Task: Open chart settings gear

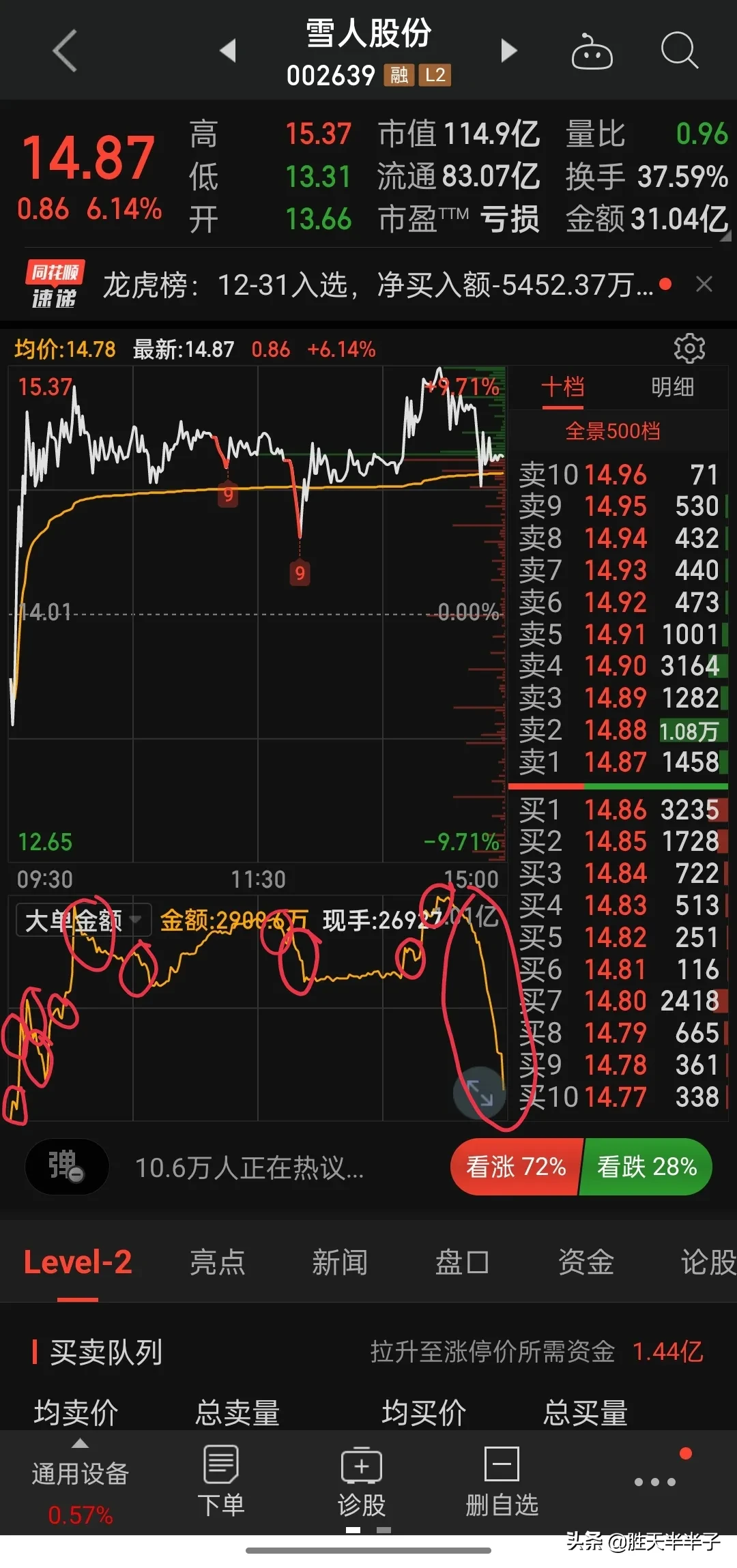Action: pos(689,349)
